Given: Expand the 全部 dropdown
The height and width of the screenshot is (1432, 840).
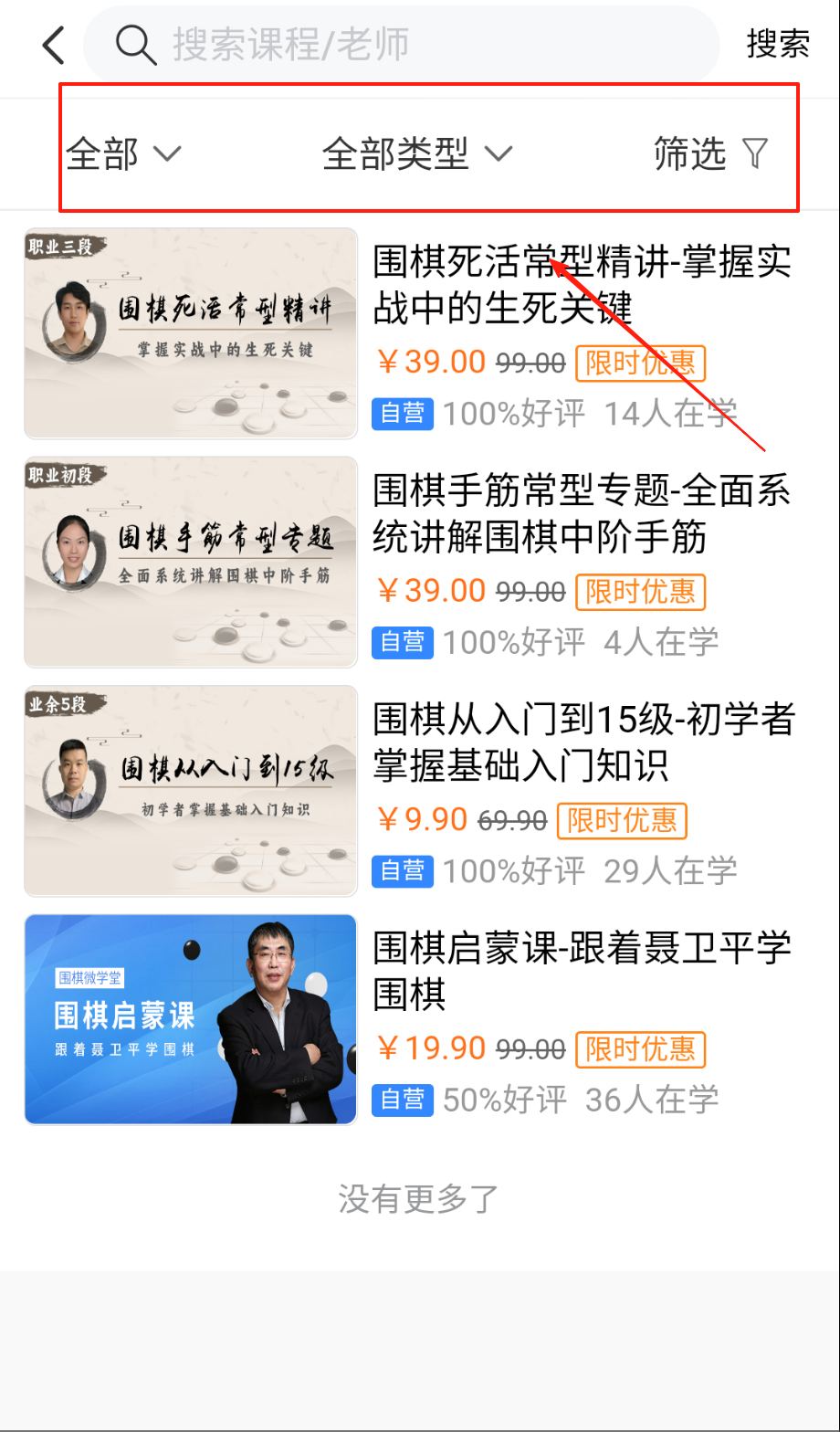Looking at the screenshot, I should pos(123,153).
